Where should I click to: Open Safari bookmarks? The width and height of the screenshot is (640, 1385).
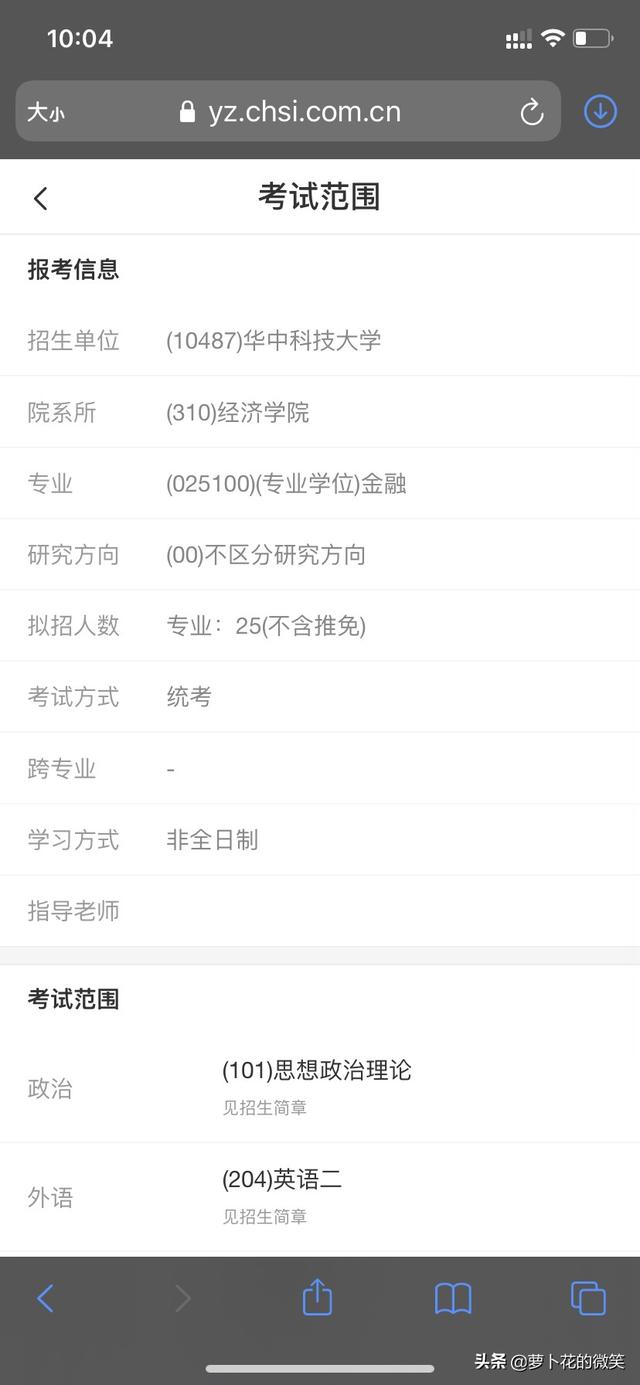453,1299
